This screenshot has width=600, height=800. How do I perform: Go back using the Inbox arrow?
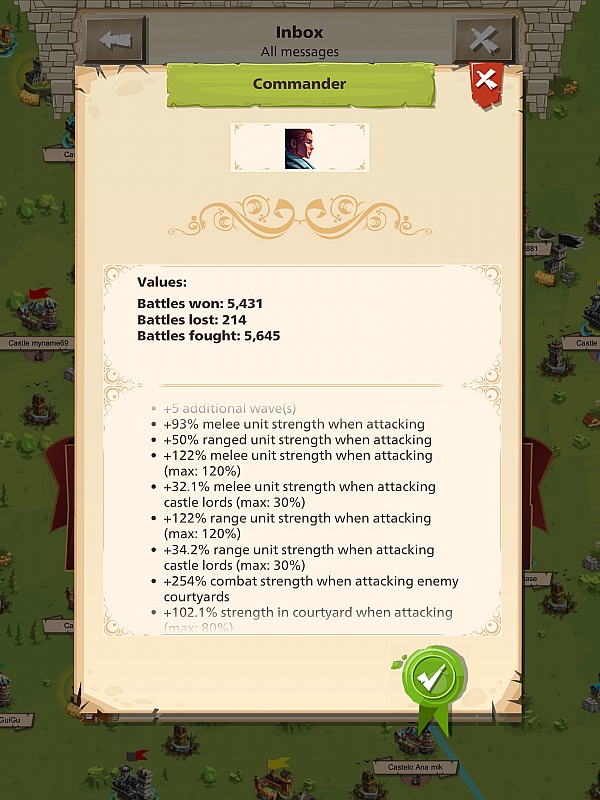pos(116,41)
